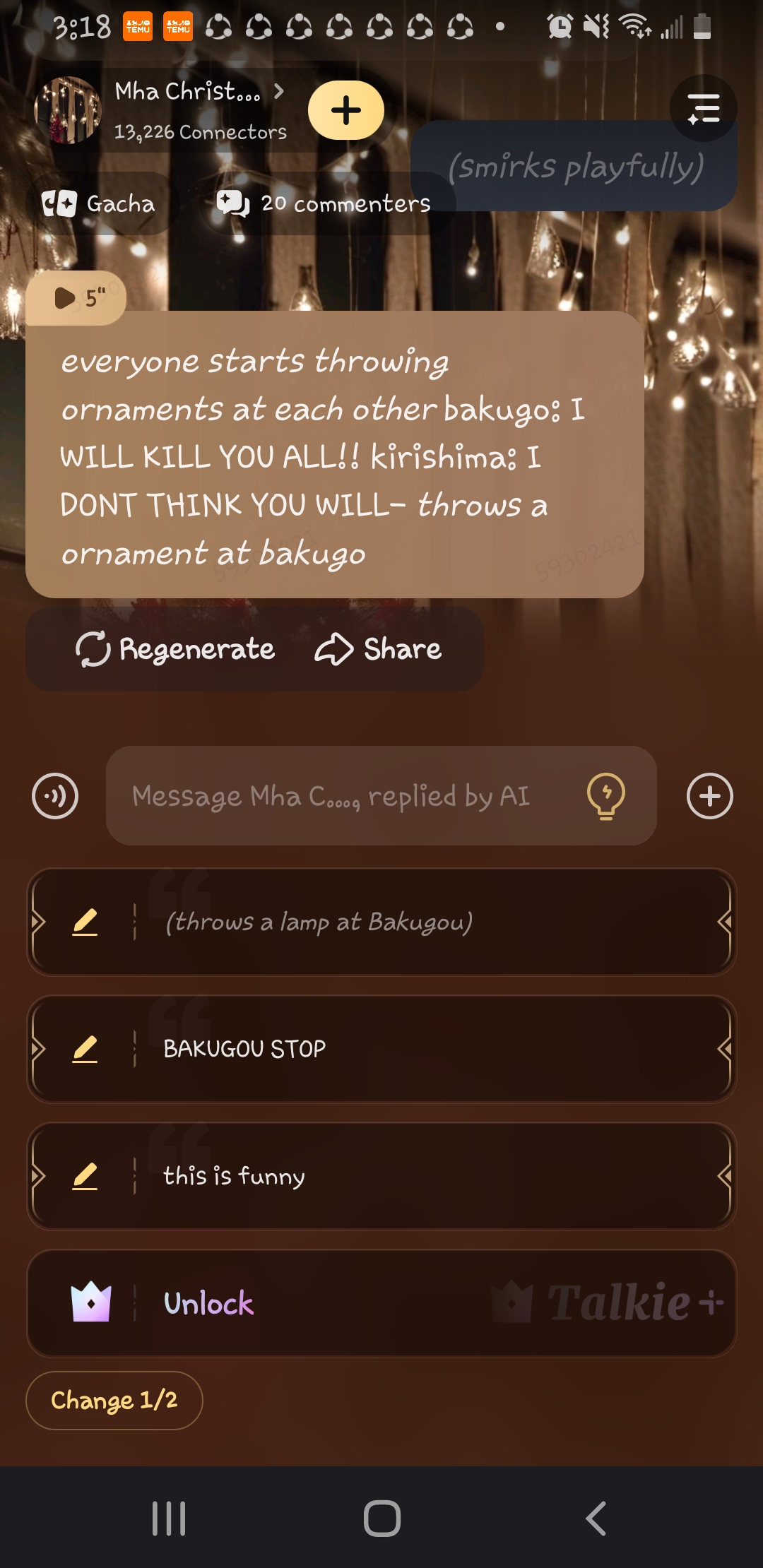The width and height of the screenshot is (763, 1568).
Task: Tap the yellow plus connect button
Action: pyautogui.click(x=346, y=110)
